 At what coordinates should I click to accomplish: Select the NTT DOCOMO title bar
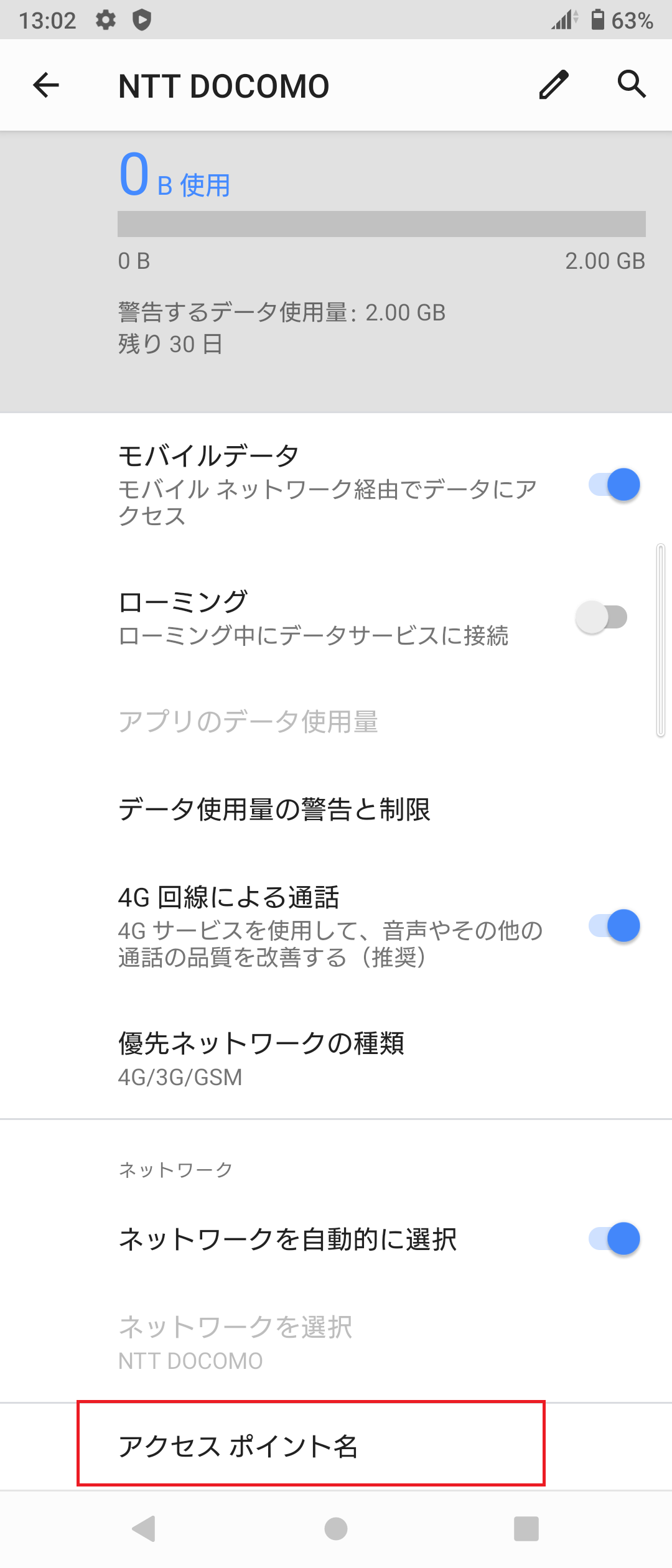click(x=223, y=85)
